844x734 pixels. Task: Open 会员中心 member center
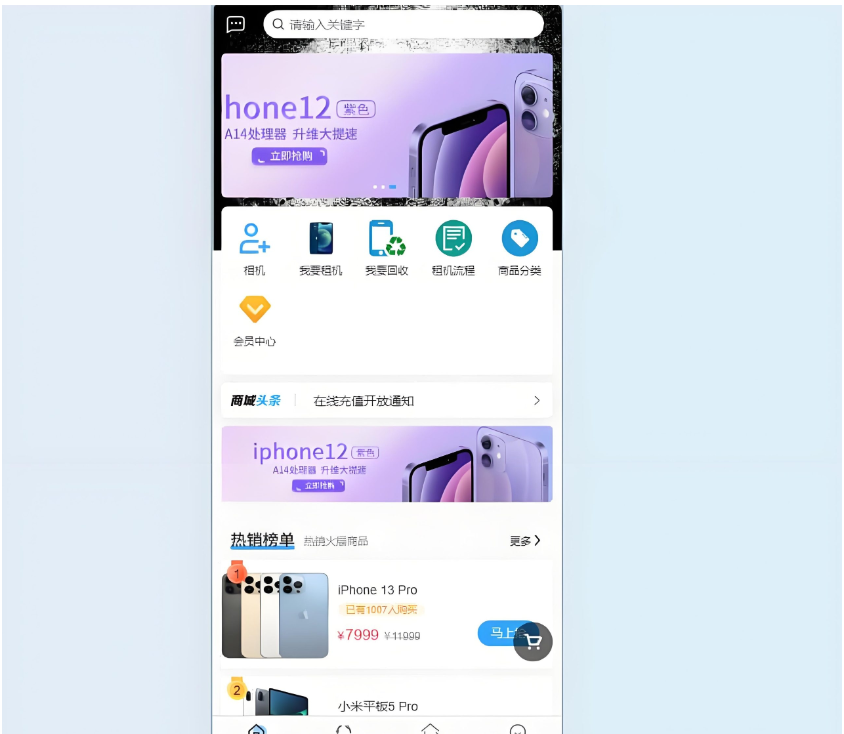click(x=254, y=318)
